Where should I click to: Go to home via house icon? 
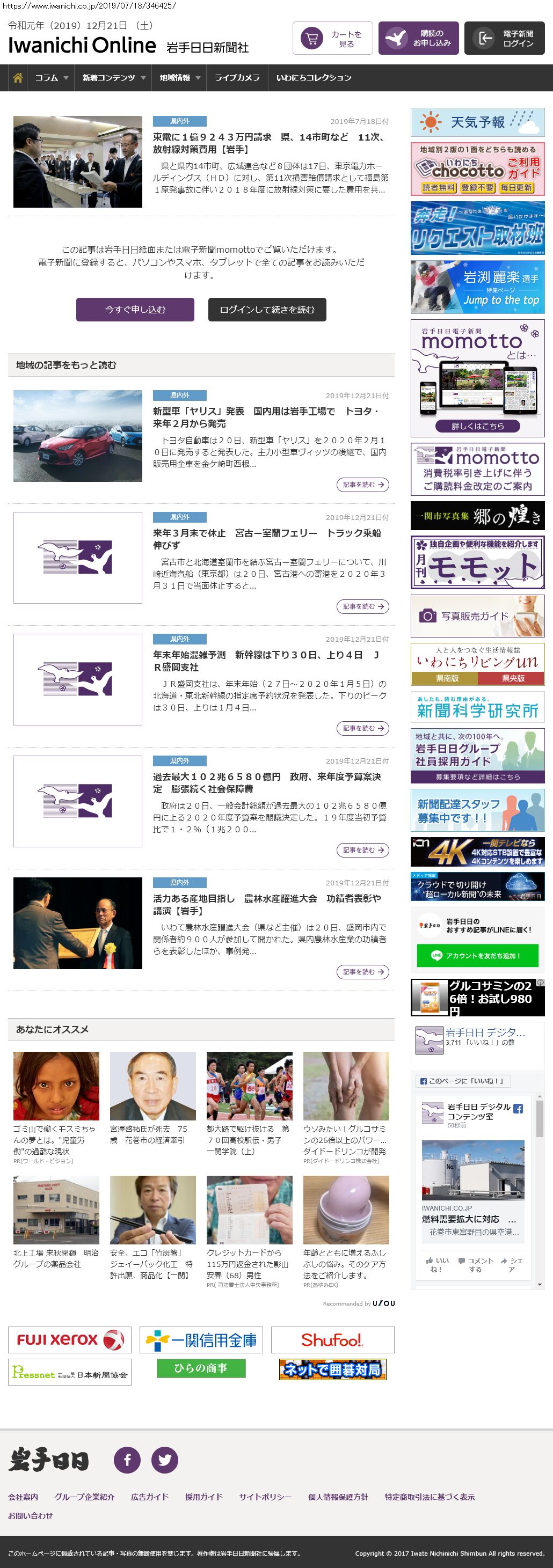click(x=18, y=78)
